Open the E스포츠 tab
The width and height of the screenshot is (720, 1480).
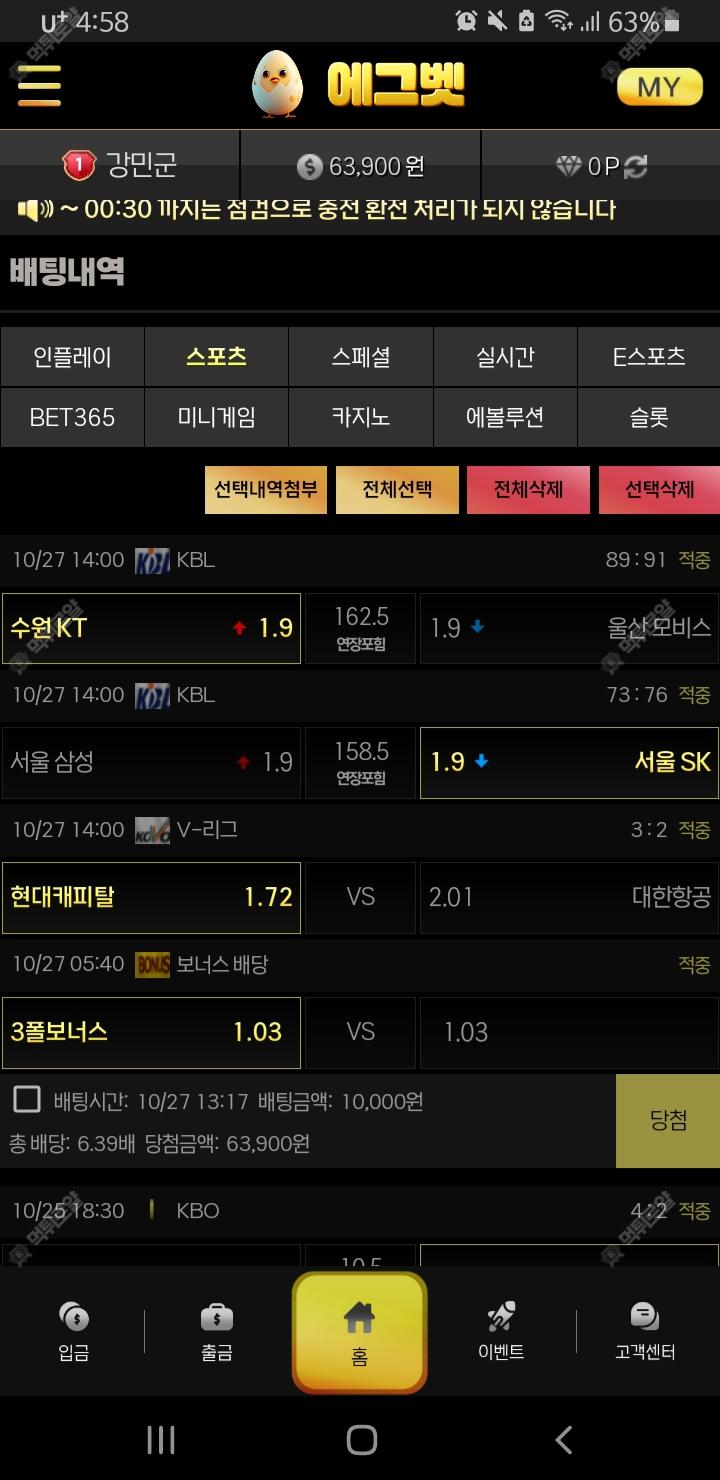648,357
